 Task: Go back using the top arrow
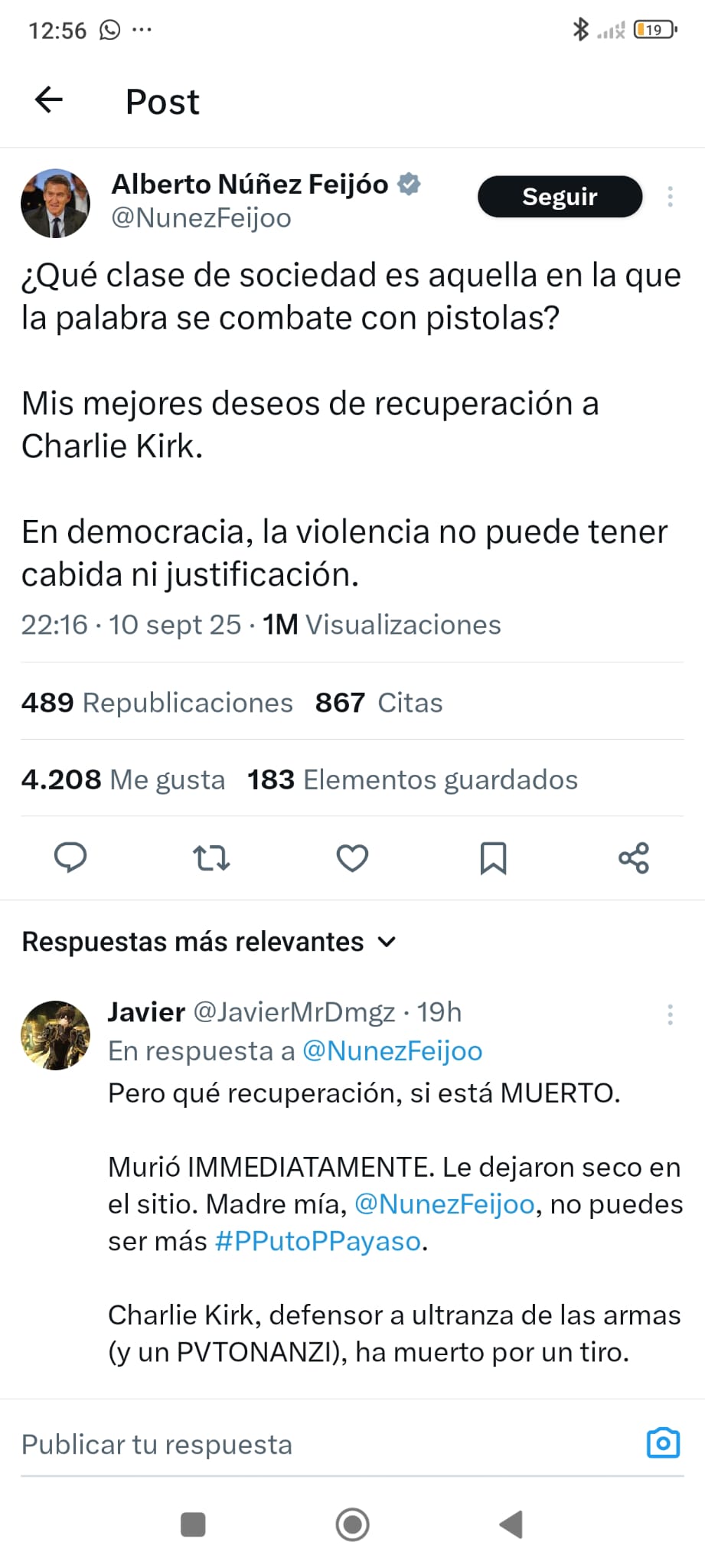pyautogui.click(x=49, y=100)
